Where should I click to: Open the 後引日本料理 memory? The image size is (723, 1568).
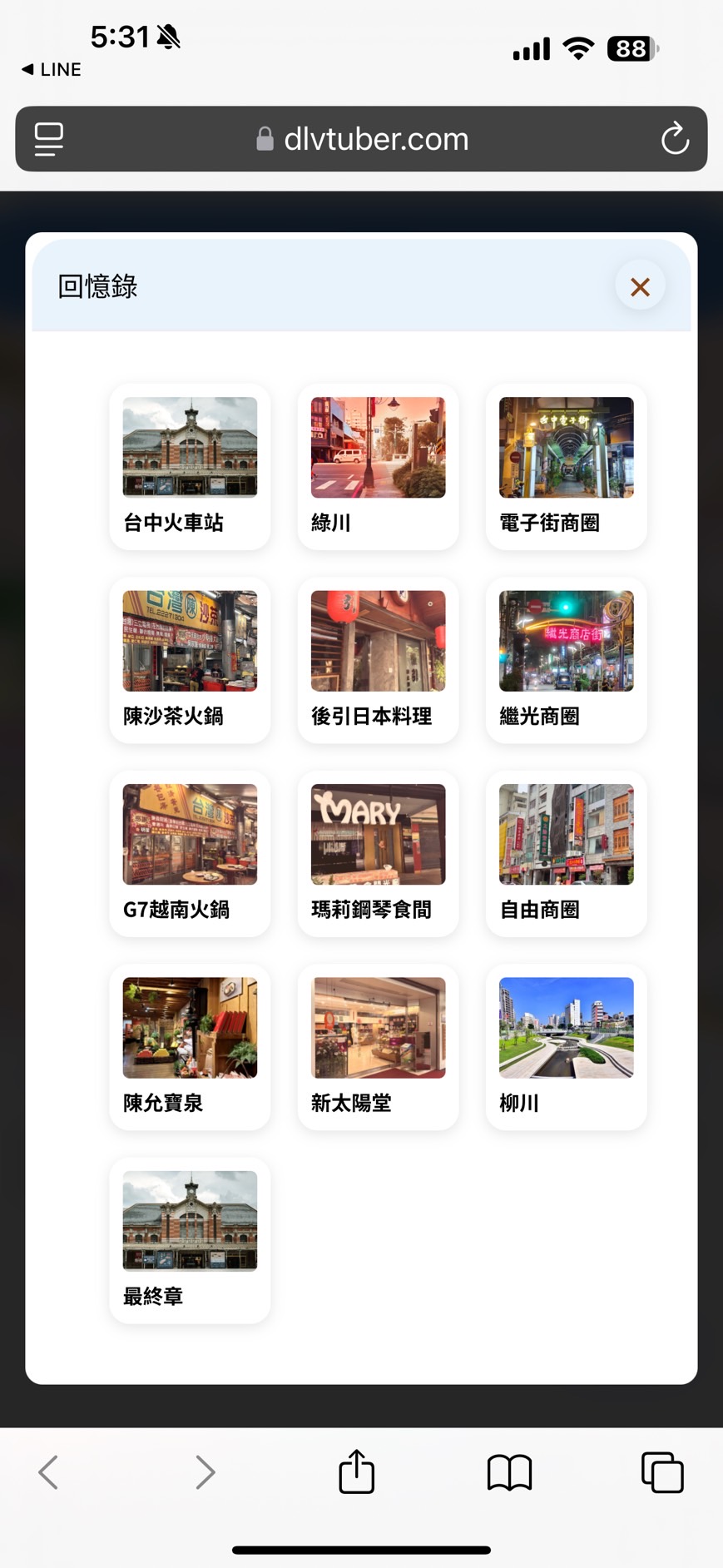click(377, 661)
